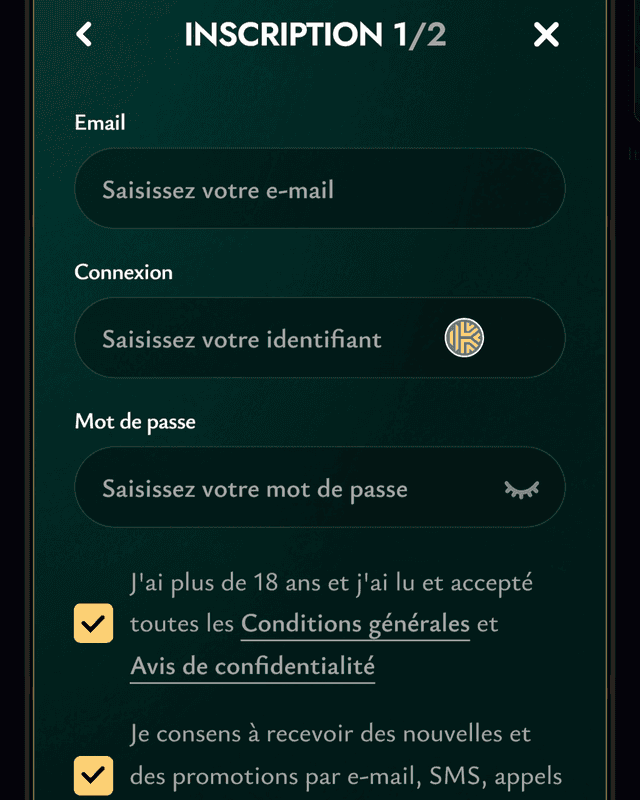Screen dimensions: 640x800
Task: Uncheck the 18 ans terms checkbox
Action: pos(93,623)
